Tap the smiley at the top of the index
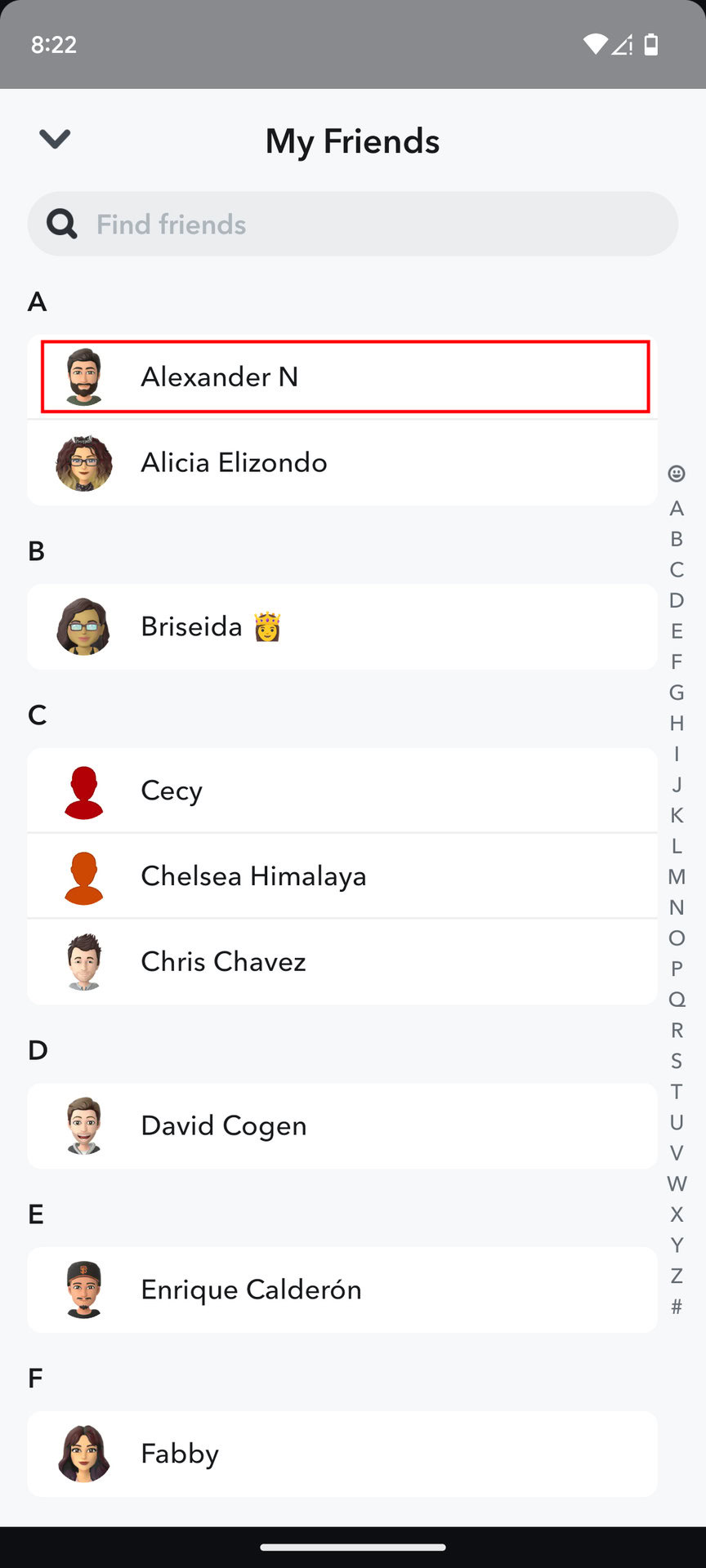Viewport: 706px width, 1568px height. pyautogui.click(x=677, y=474)
